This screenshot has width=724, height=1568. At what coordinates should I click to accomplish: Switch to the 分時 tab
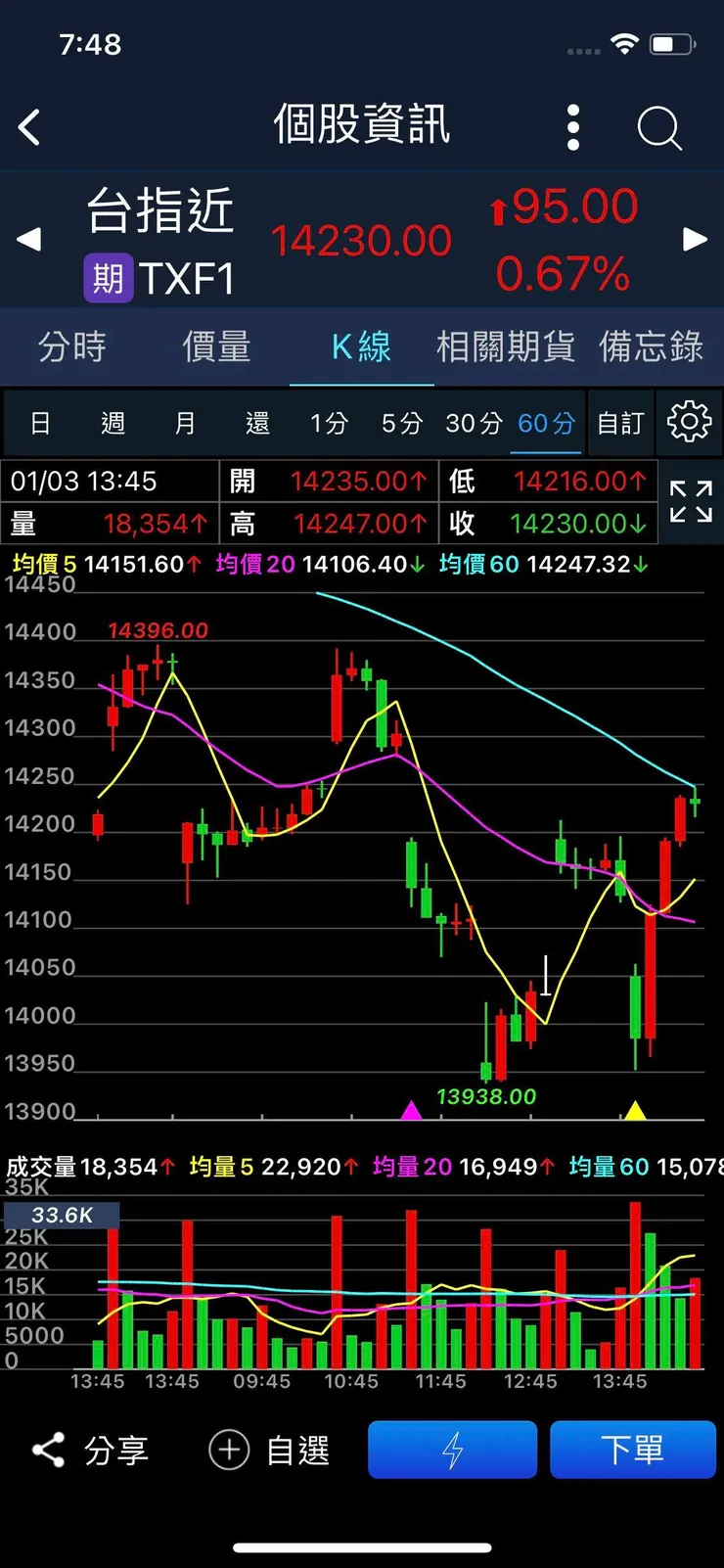71,346
